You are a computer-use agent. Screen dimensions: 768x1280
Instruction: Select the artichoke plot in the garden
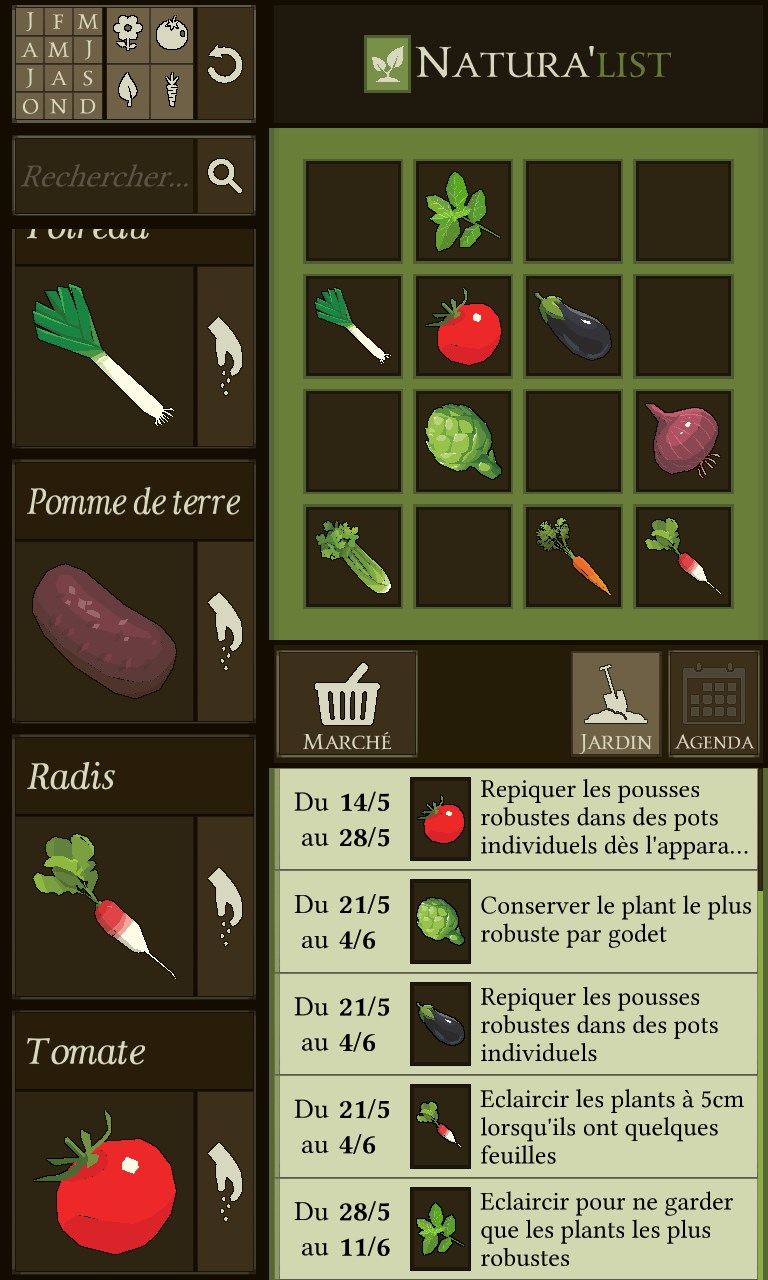coord(462,441)
